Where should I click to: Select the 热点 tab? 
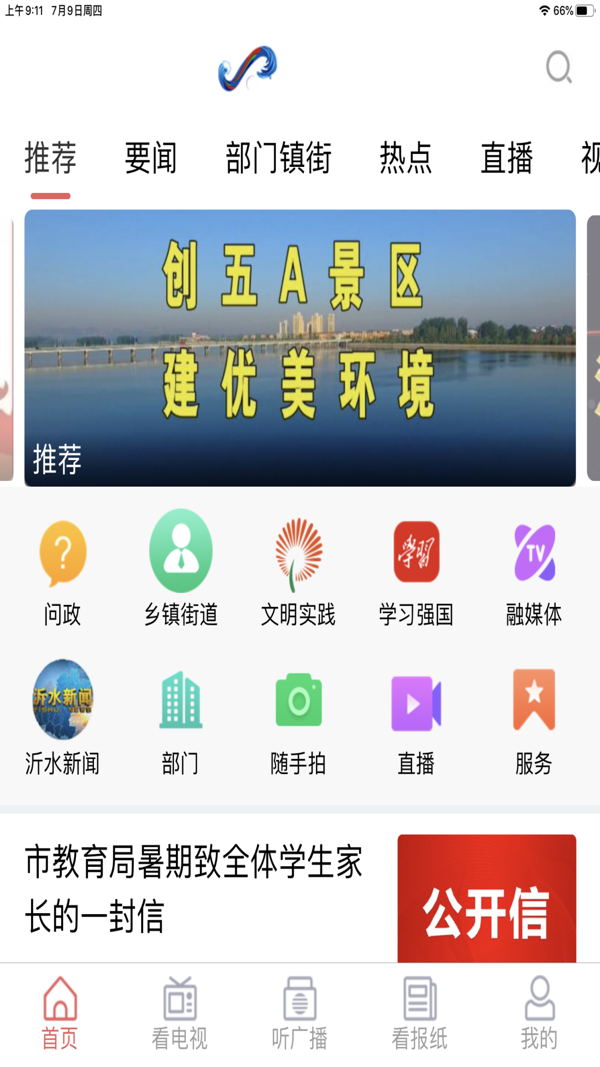point(405,158)
